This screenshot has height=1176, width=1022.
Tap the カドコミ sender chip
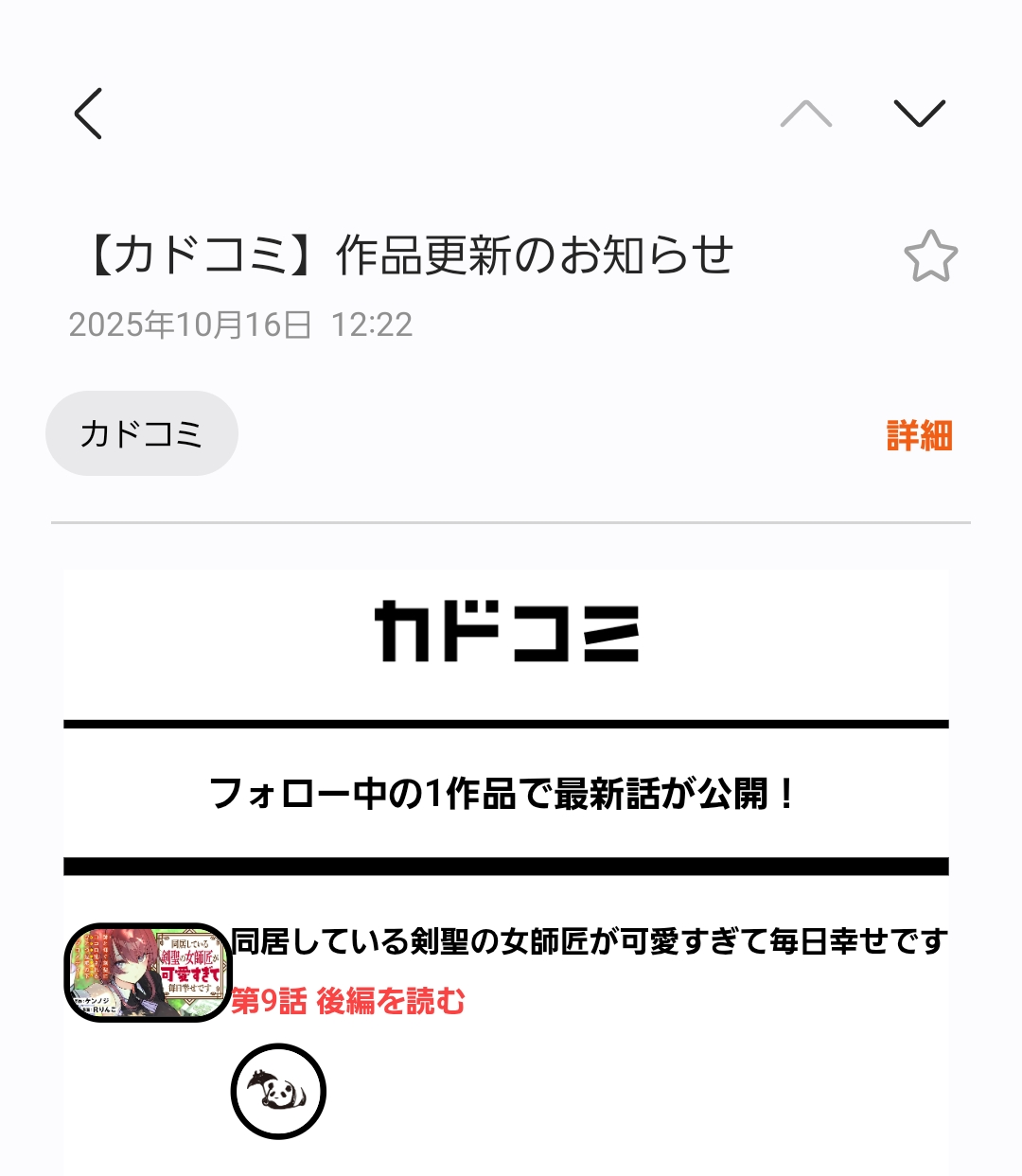point(142,433)
